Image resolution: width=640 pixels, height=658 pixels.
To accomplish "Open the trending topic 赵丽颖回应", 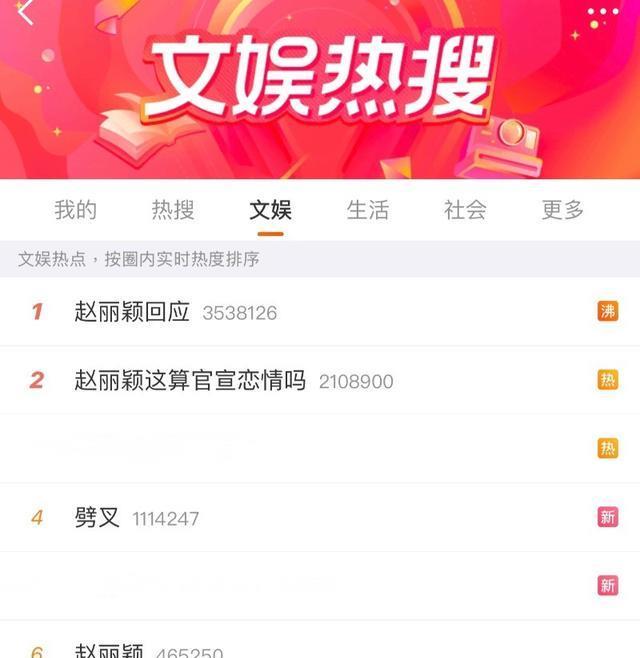I will click(x=132, y=312).
